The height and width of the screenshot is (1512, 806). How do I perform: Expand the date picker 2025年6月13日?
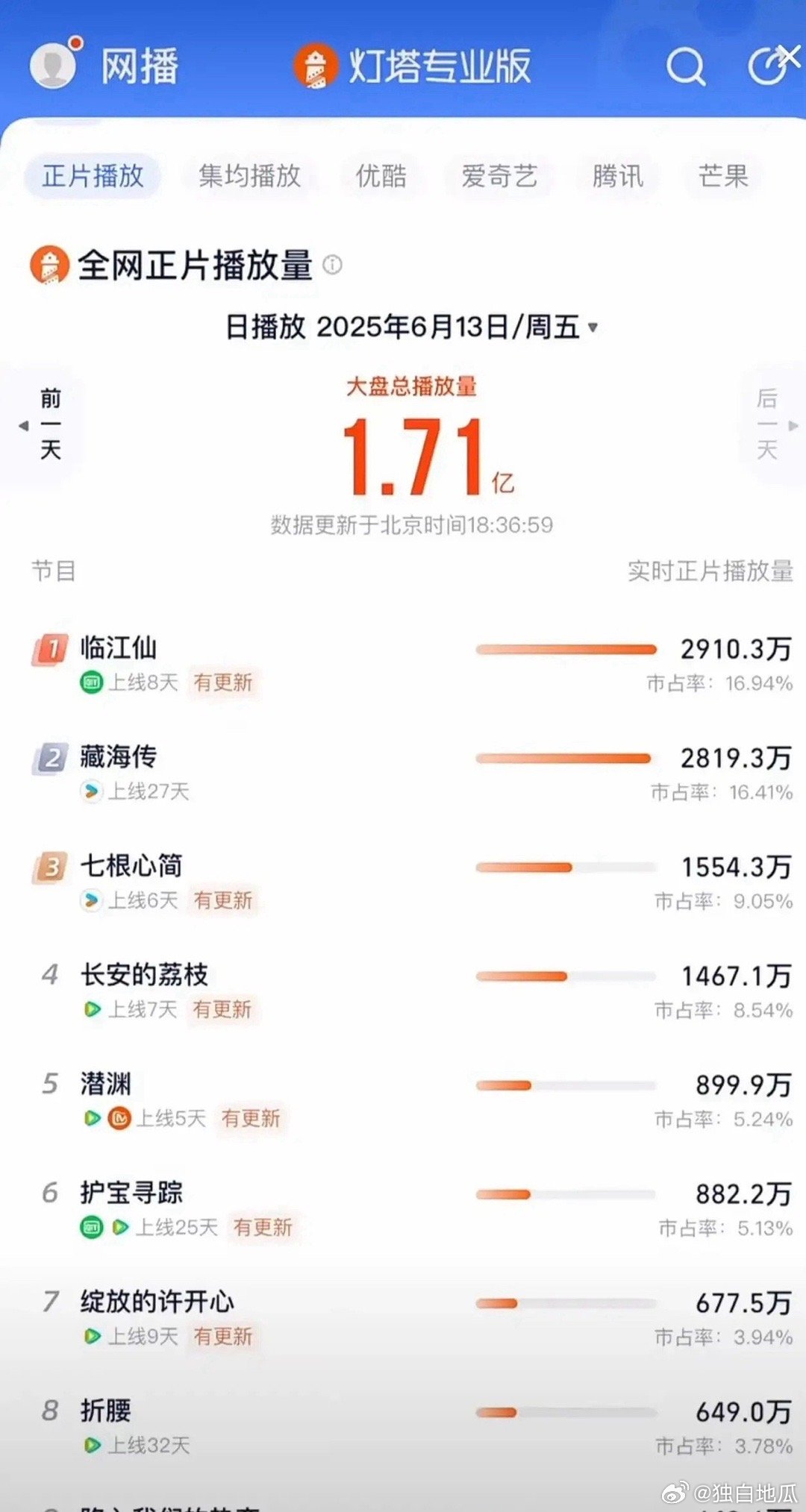coord(412,327)
